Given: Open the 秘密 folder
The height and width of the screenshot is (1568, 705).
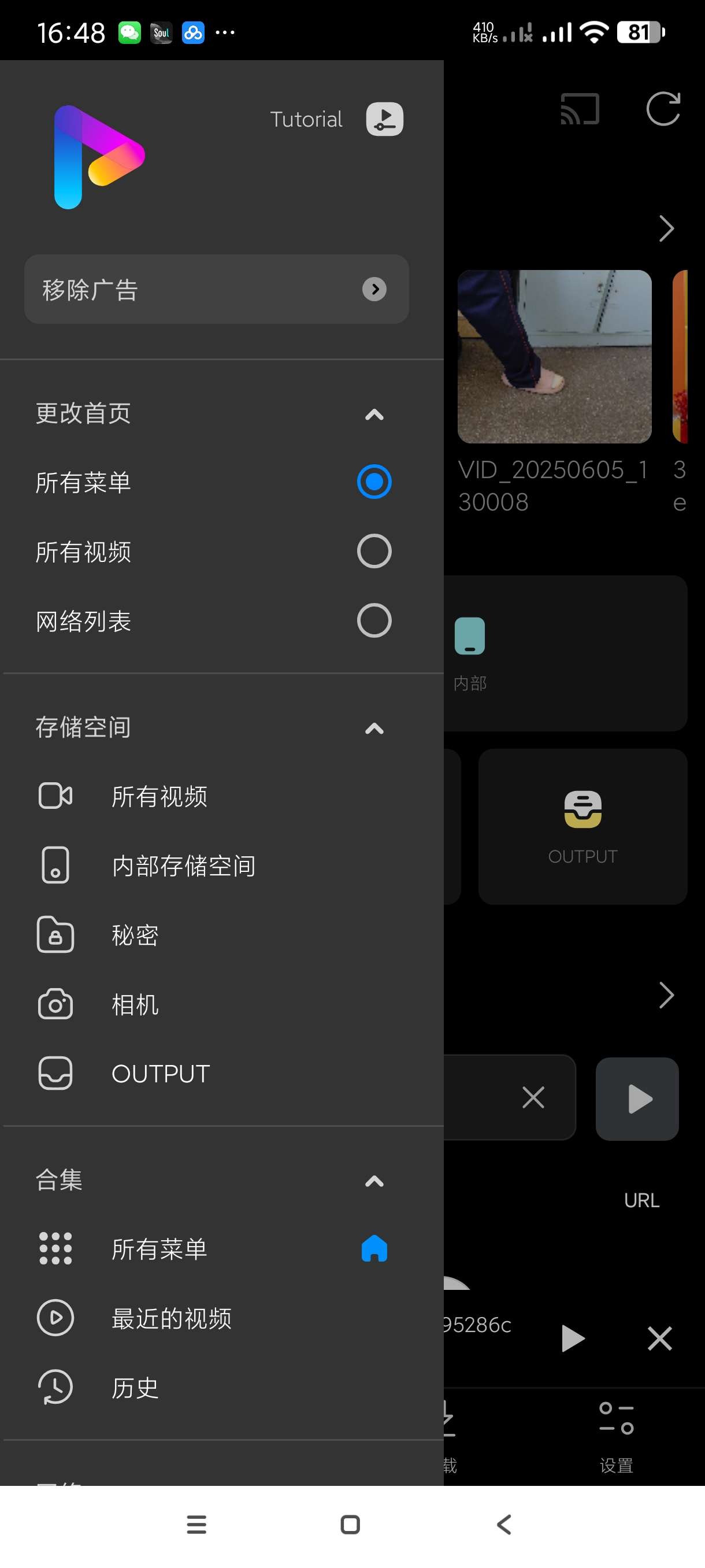Looking at the screenshot, I should coord(135,935).
